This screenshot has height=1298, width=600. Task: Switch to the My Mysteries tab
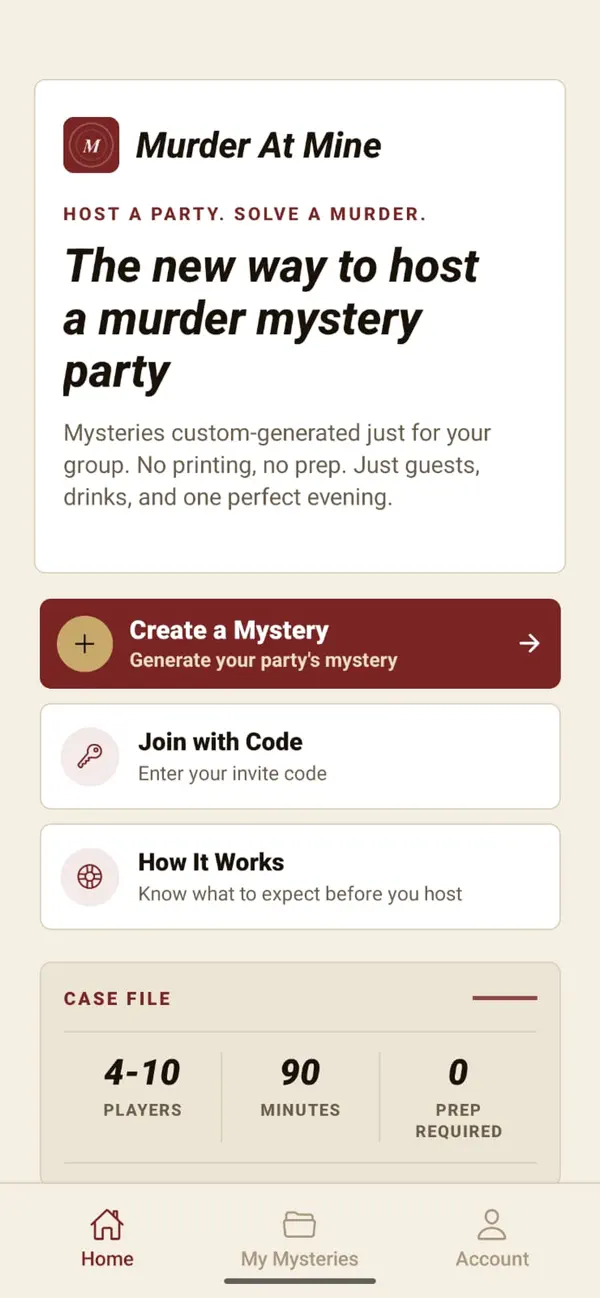point(299,1238)
